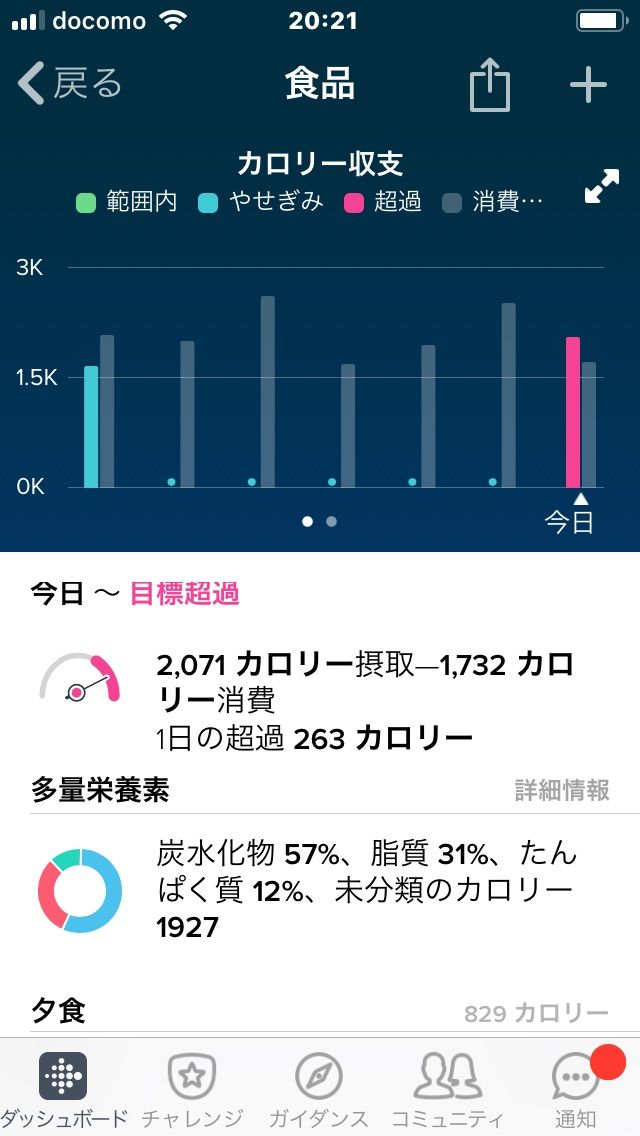Open the チャレンジ tab
The height and width of the screenshot is (1136, 640).
tap(192, 1088)
